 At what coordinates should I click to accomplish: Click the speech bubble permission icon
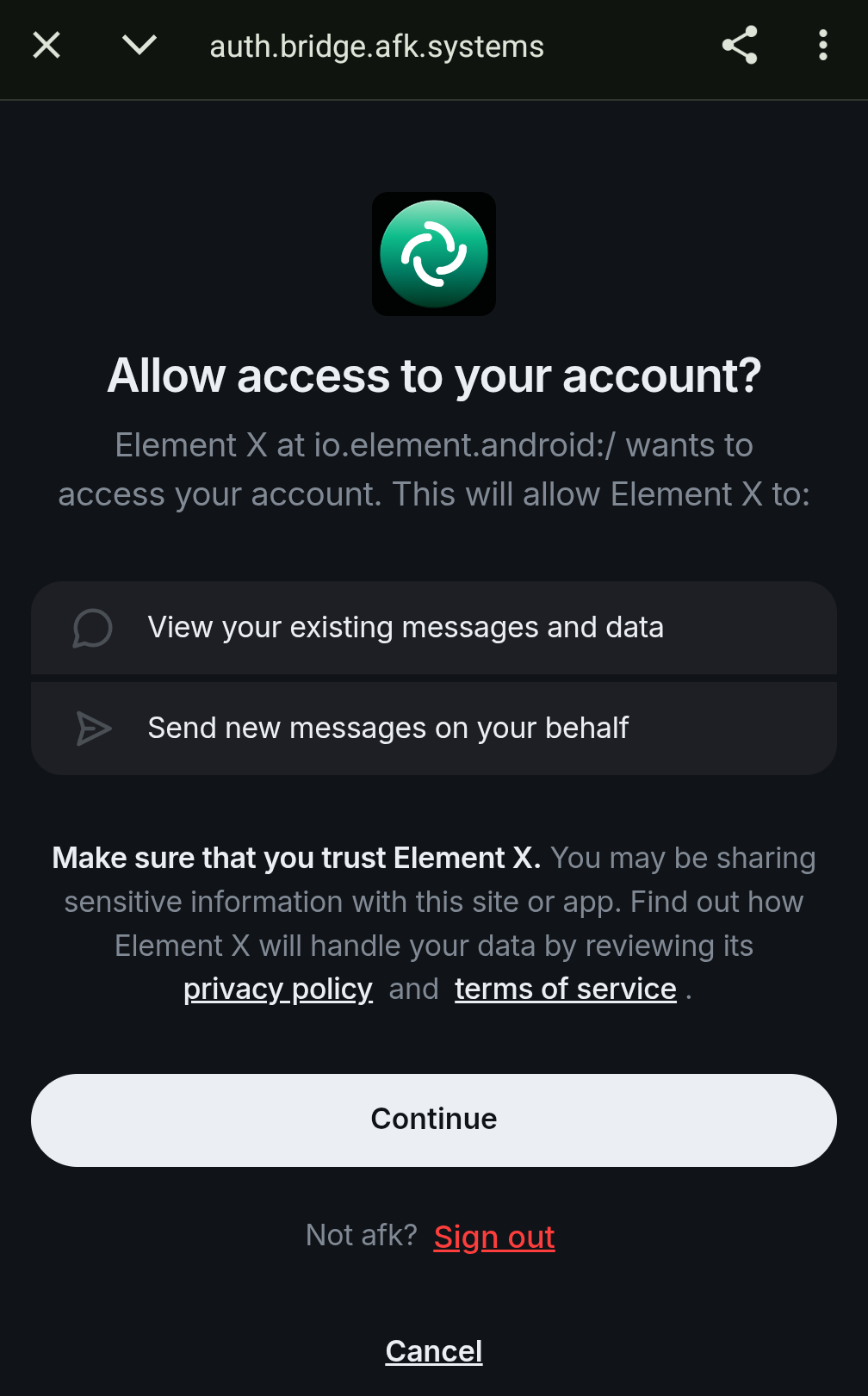coord(92,628)
